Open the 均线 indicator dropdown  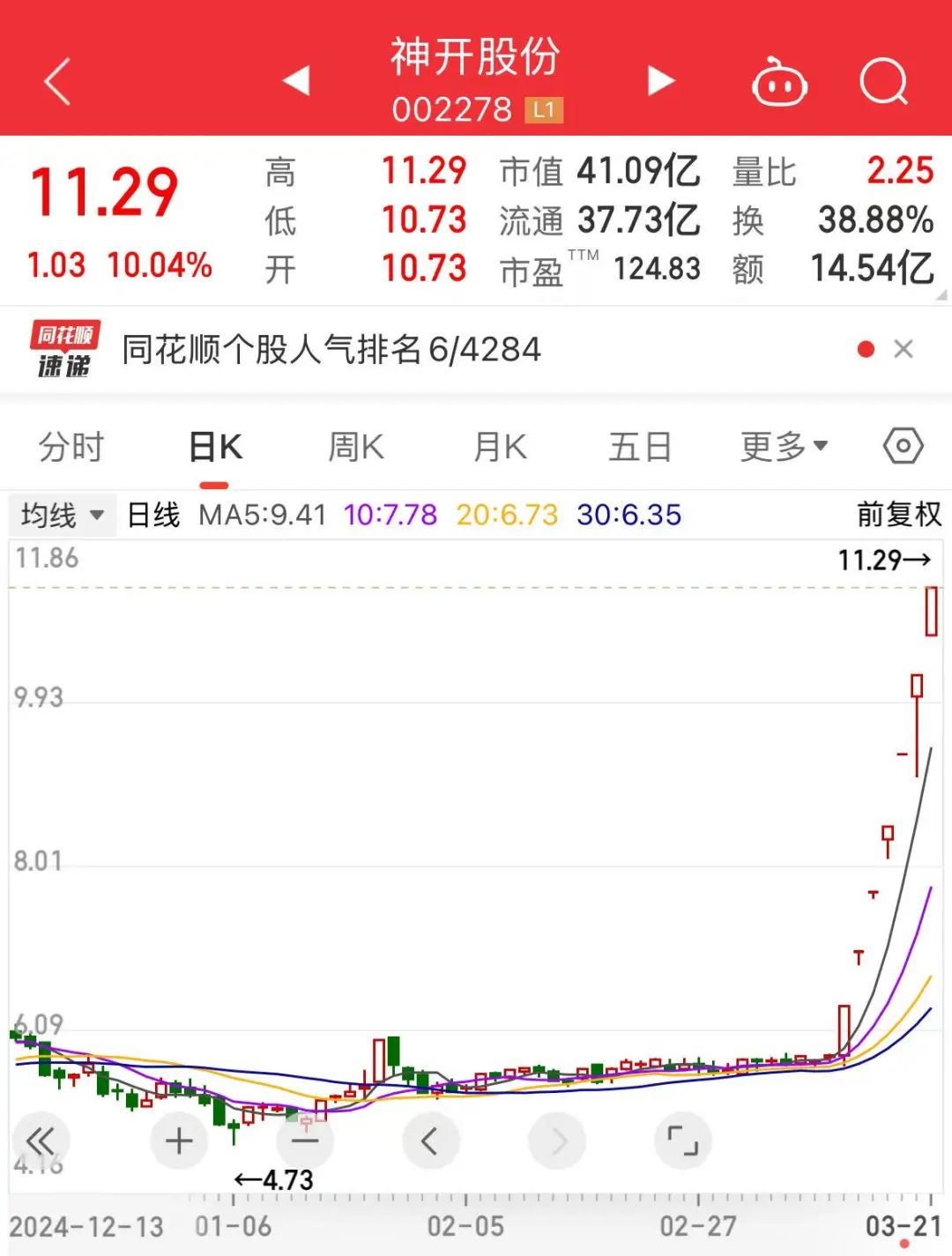pyautogui.click(x=63, y=515)
